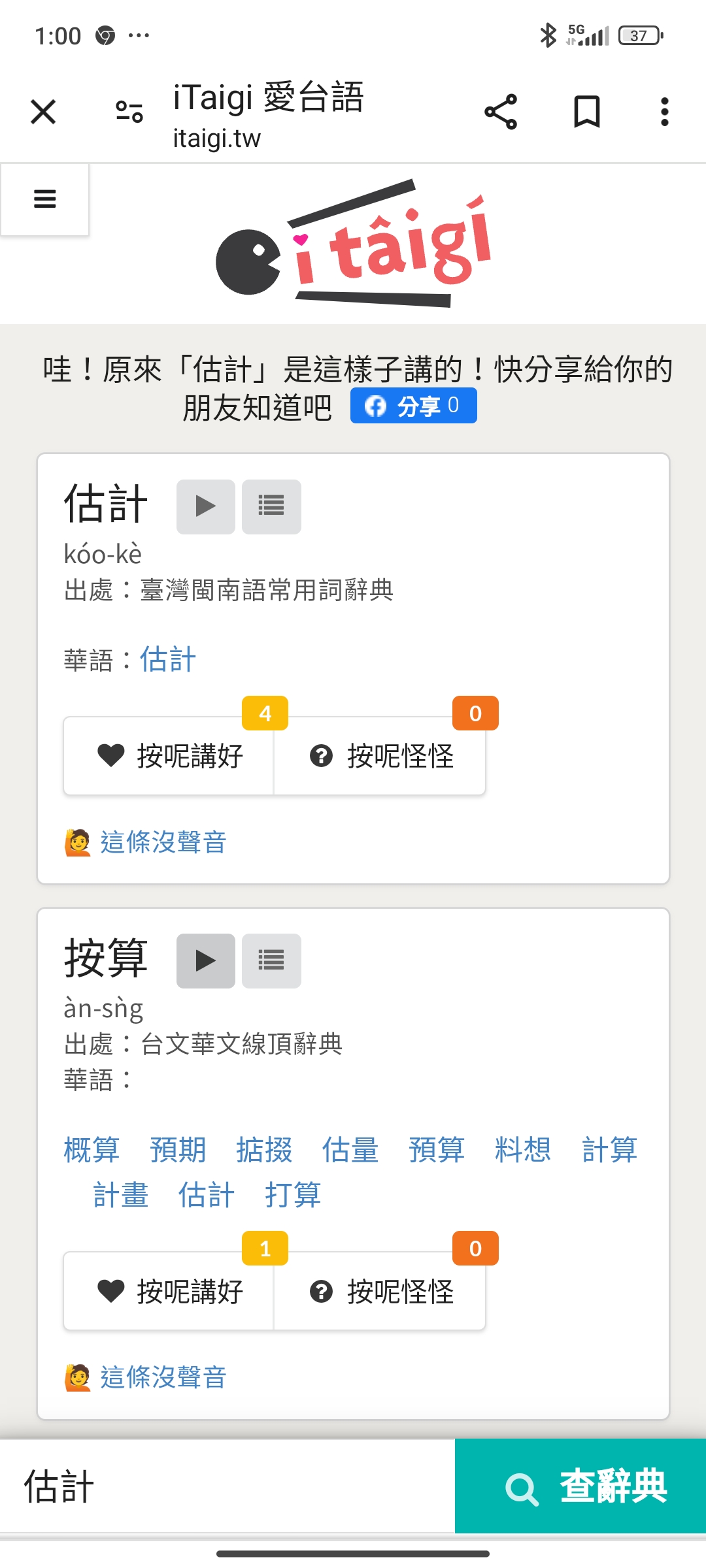The width and height of the screenshot is (706, 1568).
Task: Open the 概算 link
Action: point(92,1150)
